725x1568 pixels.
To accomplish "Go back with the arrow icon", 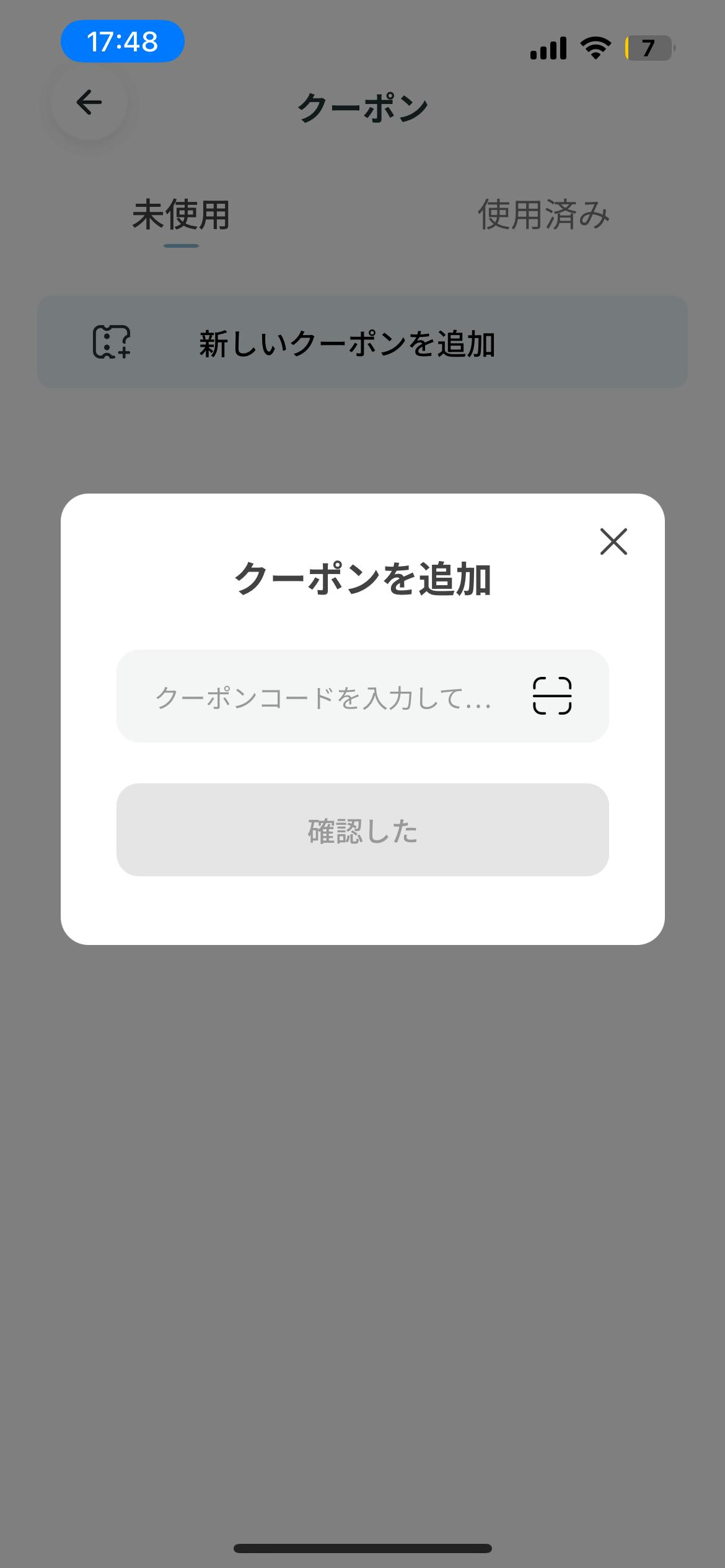I will (89, 103).
